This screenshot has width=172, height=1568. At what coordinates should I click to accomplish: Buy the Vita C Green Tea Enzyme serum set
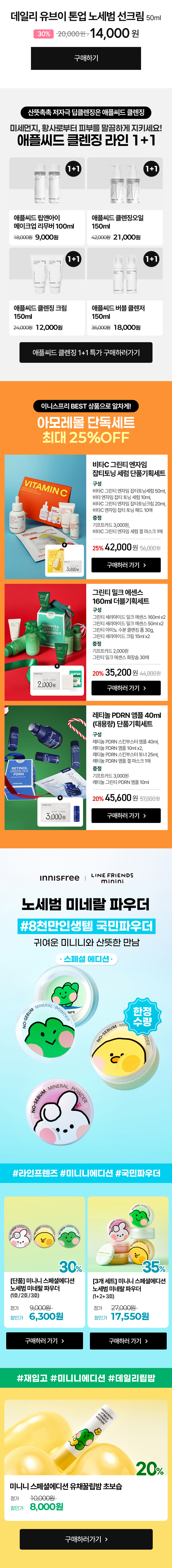pos(126,565)
